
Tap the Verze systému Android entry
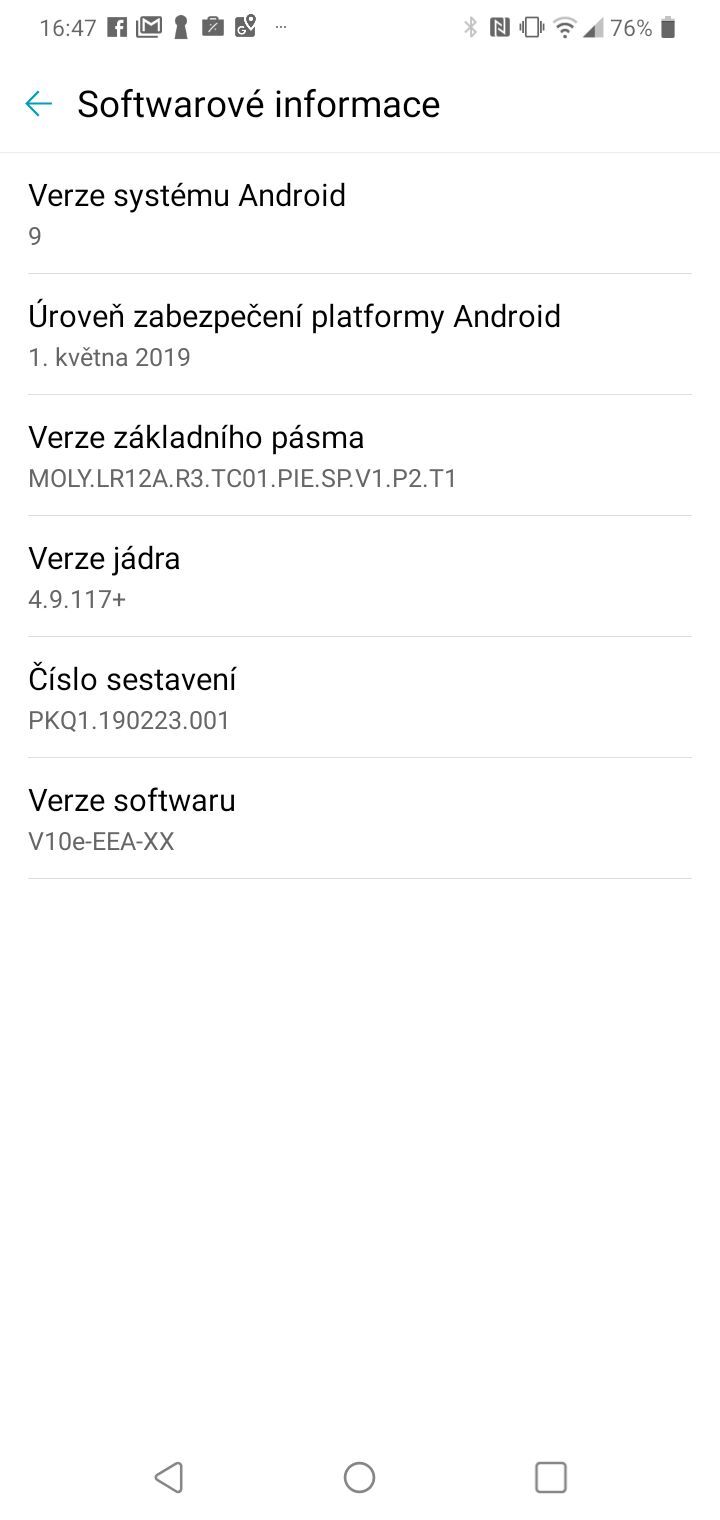360,213
